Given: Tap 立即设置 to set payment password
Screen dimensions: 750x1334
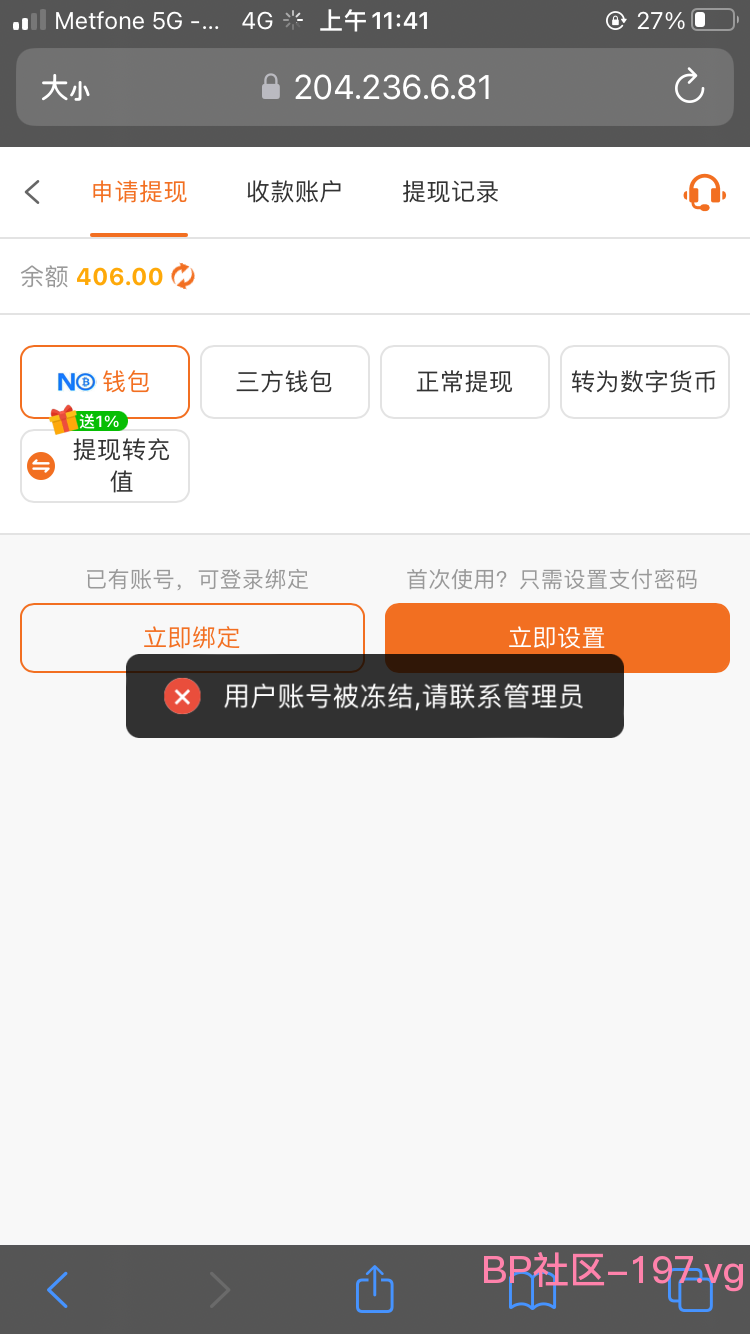Looking at the screenshot, I should (557, 638).
